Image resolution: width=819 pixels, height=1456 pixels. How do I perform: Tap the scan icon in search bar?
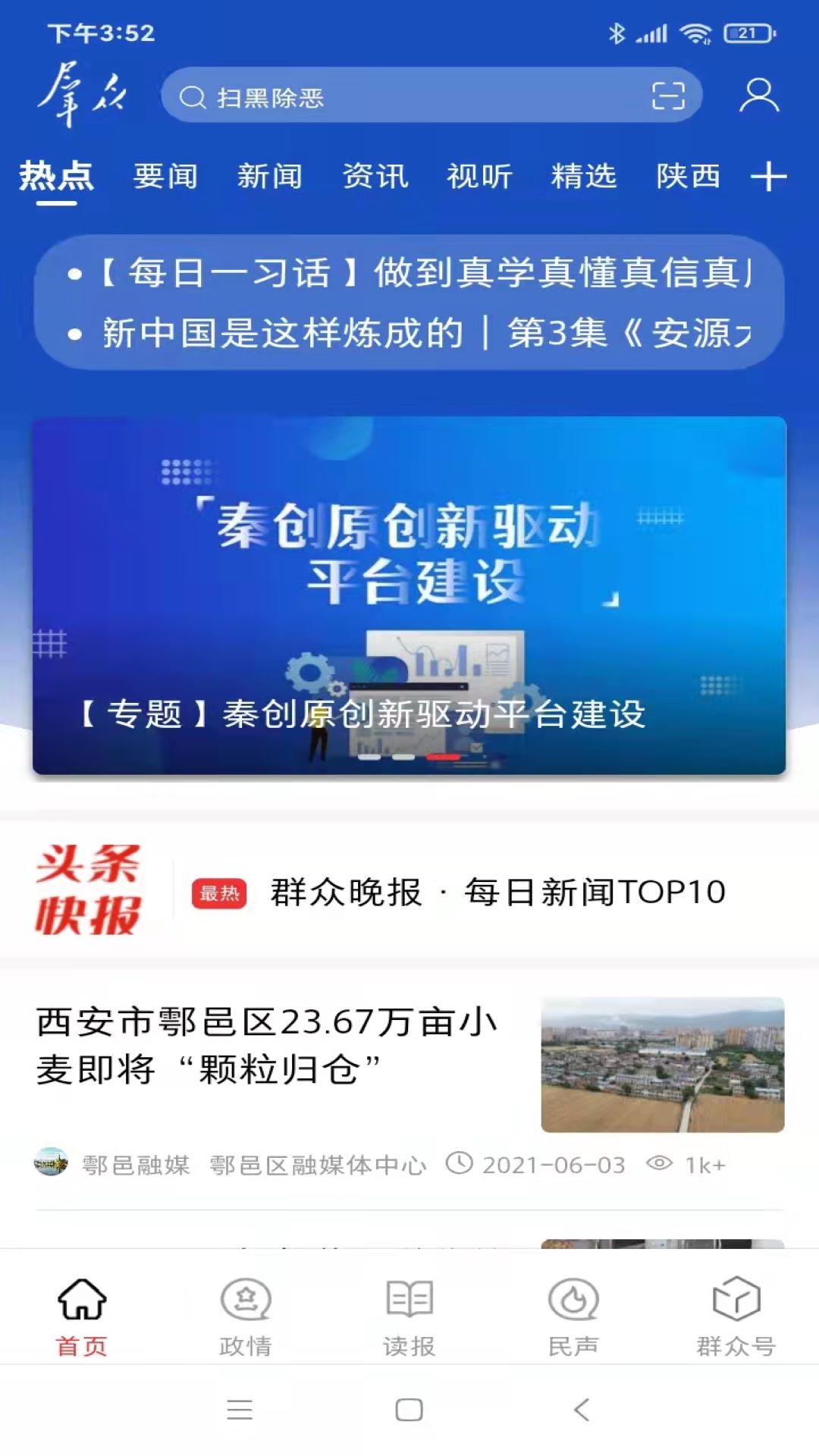coord(668,96)
